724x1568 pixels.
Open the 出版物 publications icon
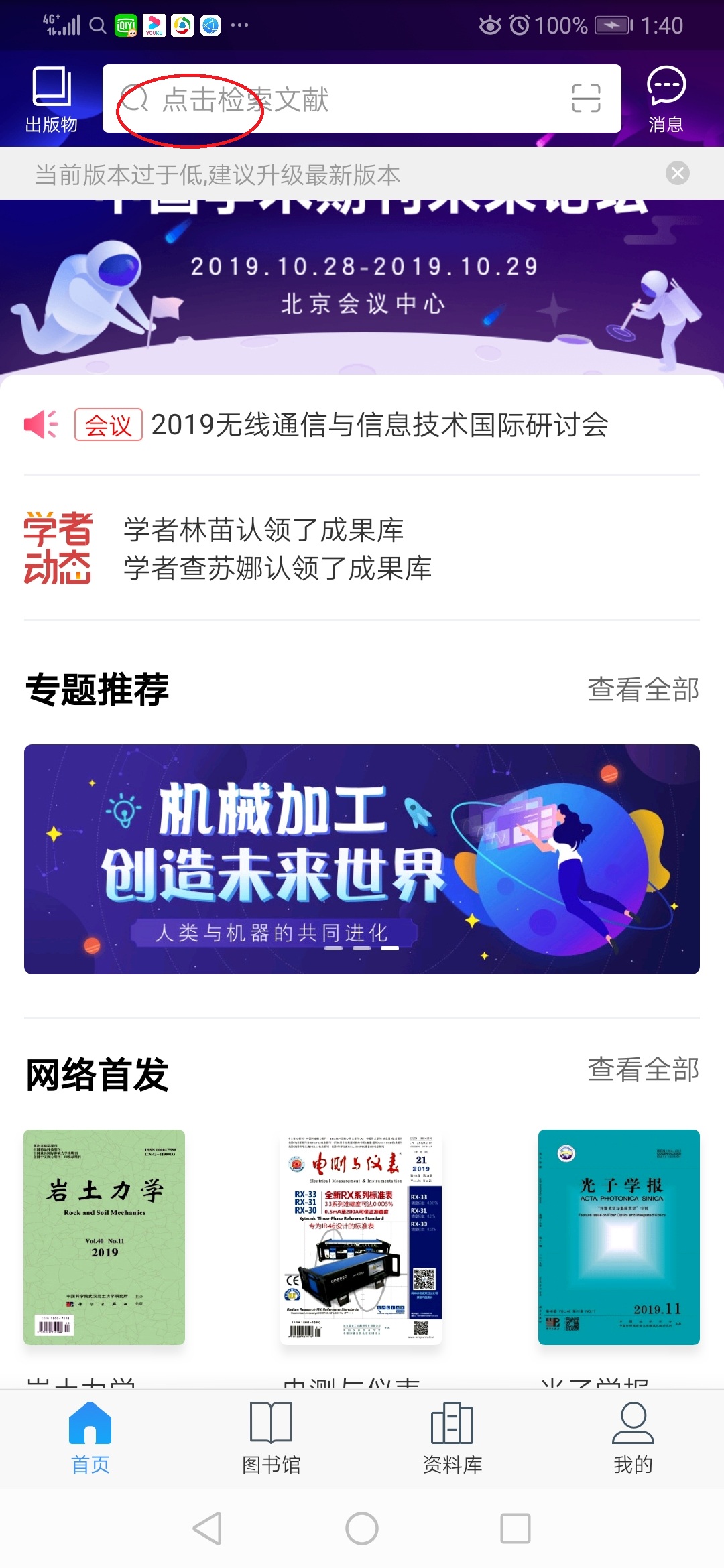[x=52, y=99]
